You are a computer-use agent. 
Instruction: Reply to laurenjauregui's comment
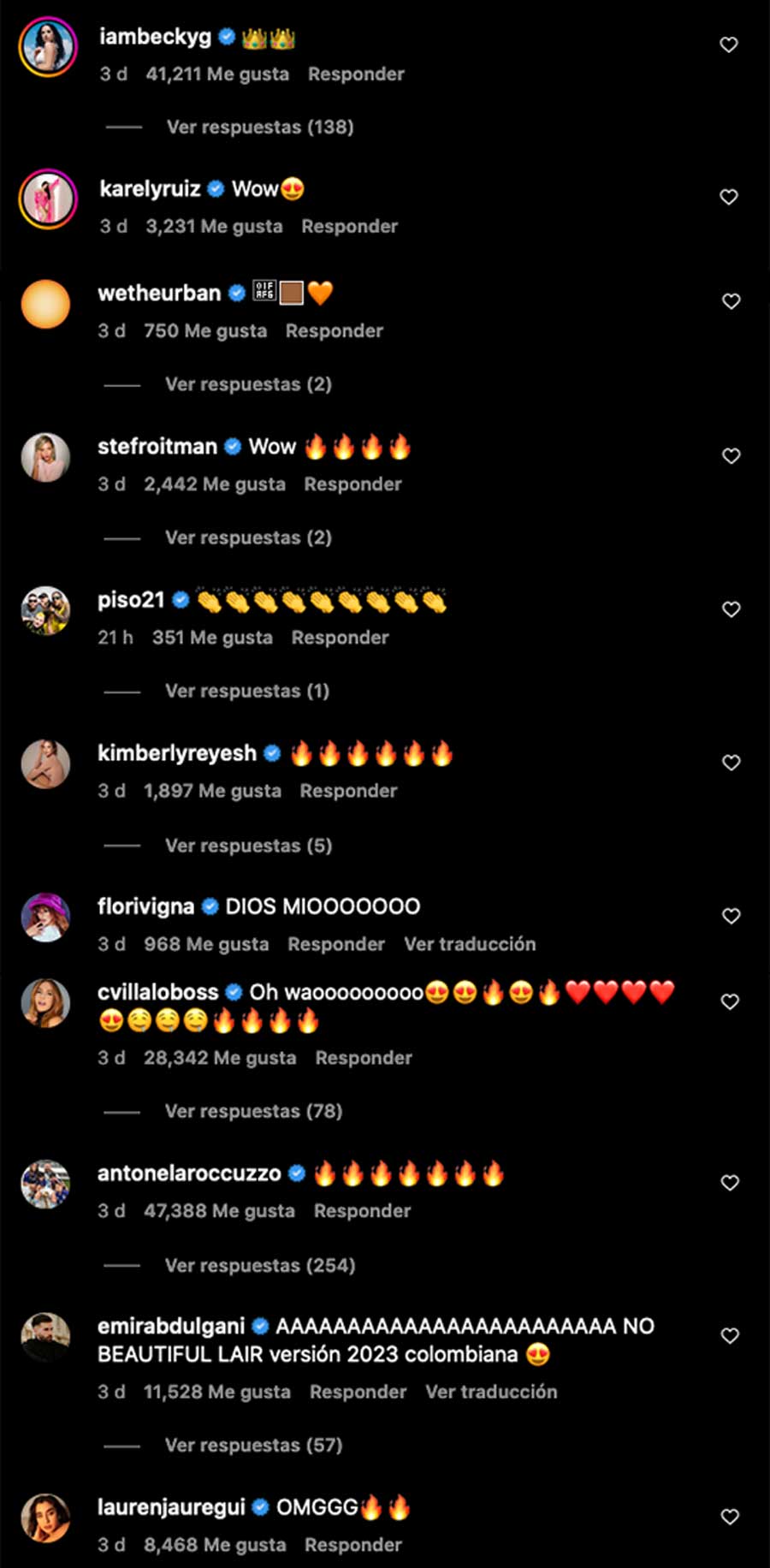click(352, 1545)
